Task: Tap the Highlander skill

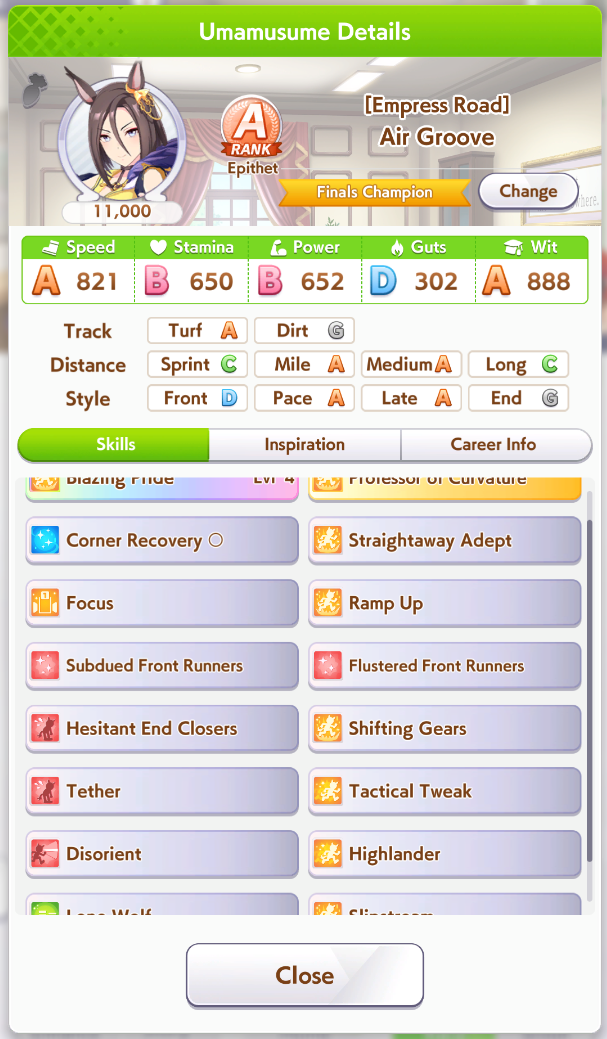Action: click(445, 853)
